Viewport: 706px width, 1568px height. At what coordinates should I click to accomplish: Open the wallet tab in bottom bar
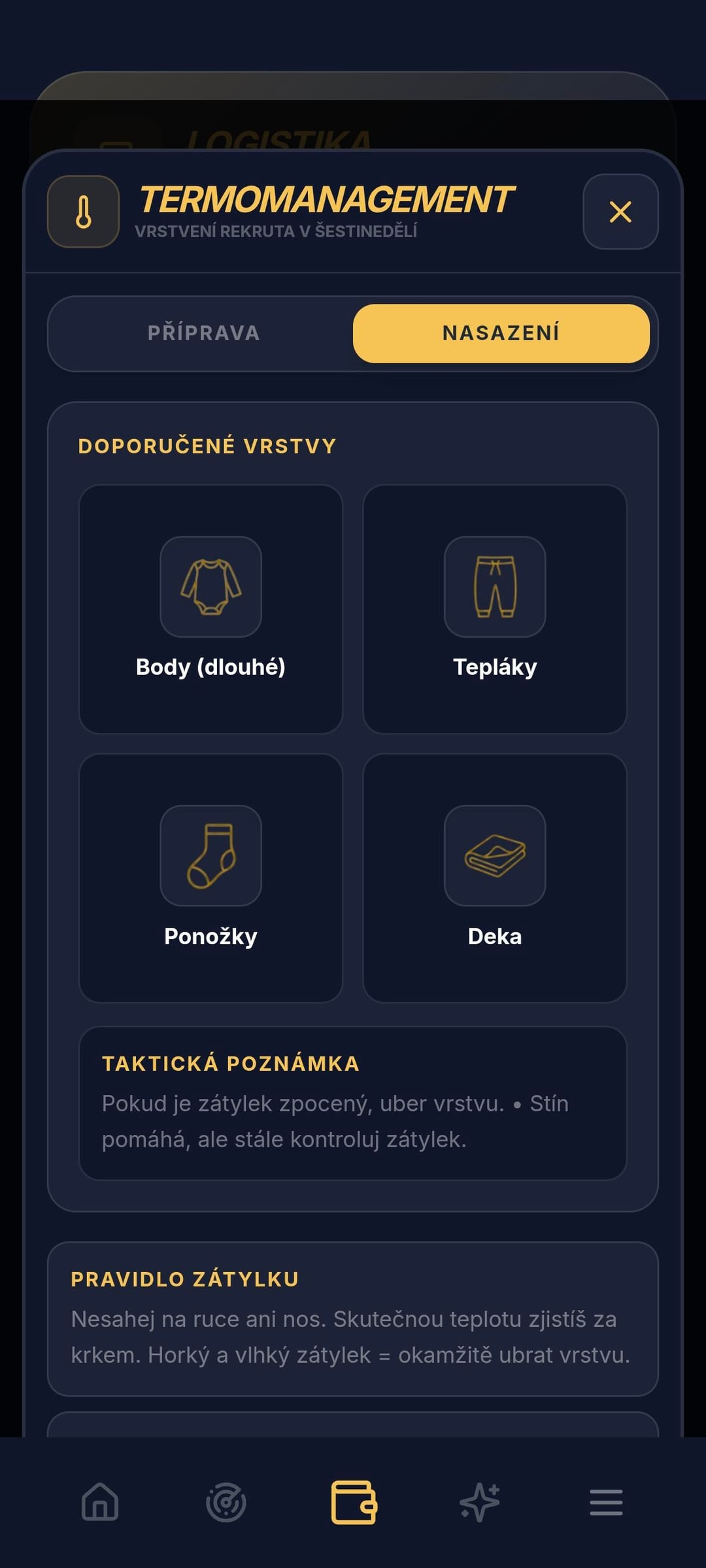tap(354, 1501)
